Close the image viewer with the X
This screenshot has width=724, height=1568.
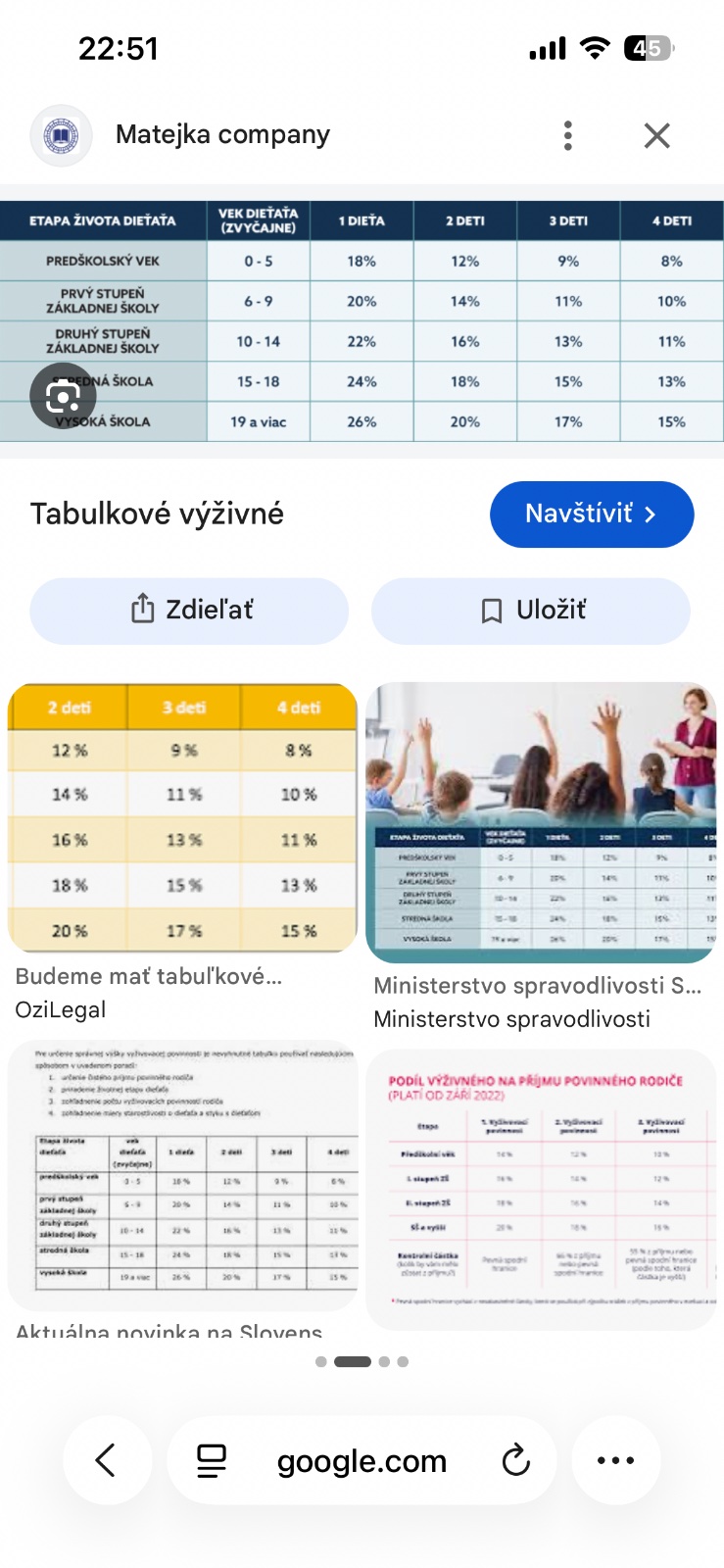657,135
